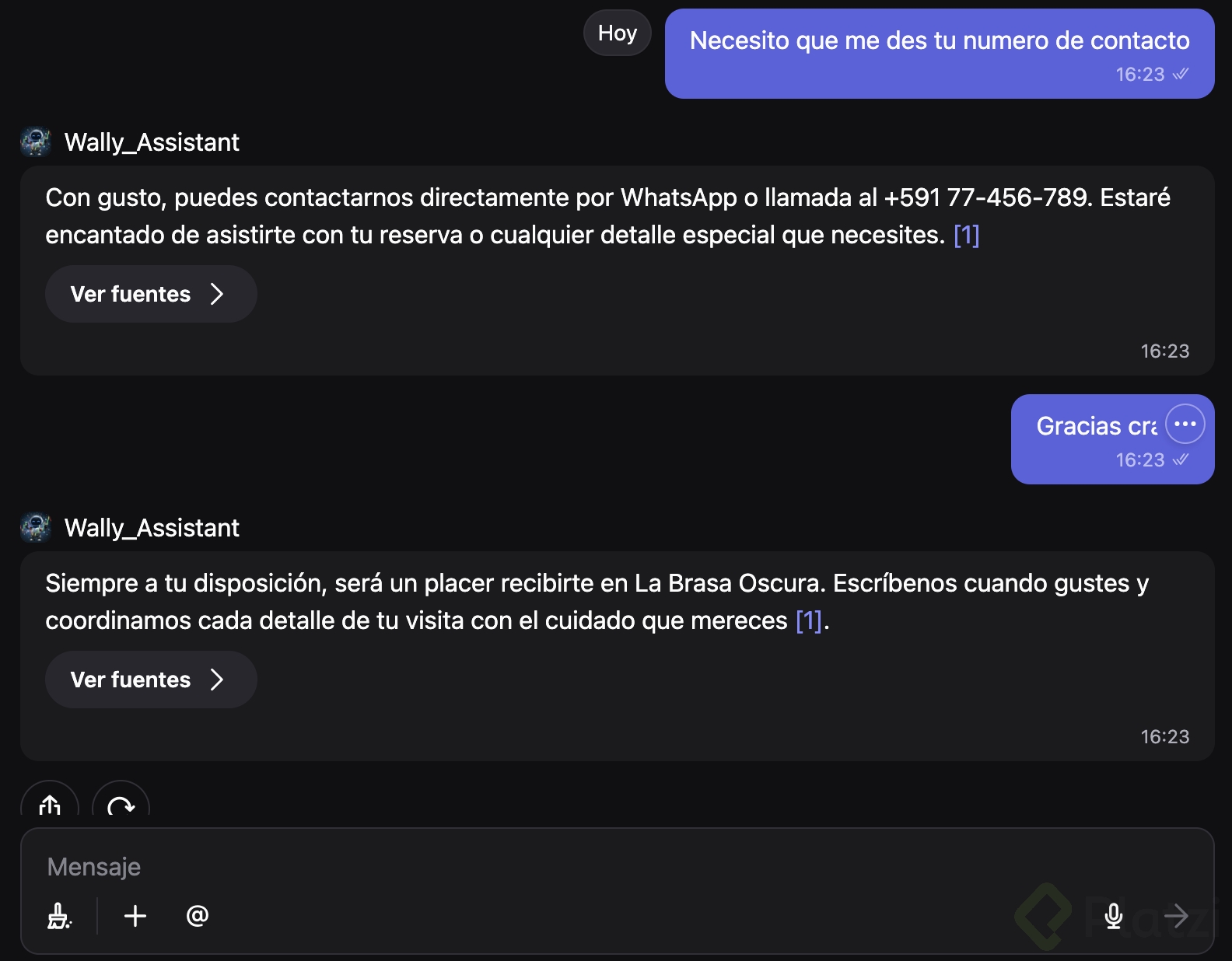Add an attachment with the plus icon
The width and height of the screenshot is (1232, 961).
tap(135, 916)
